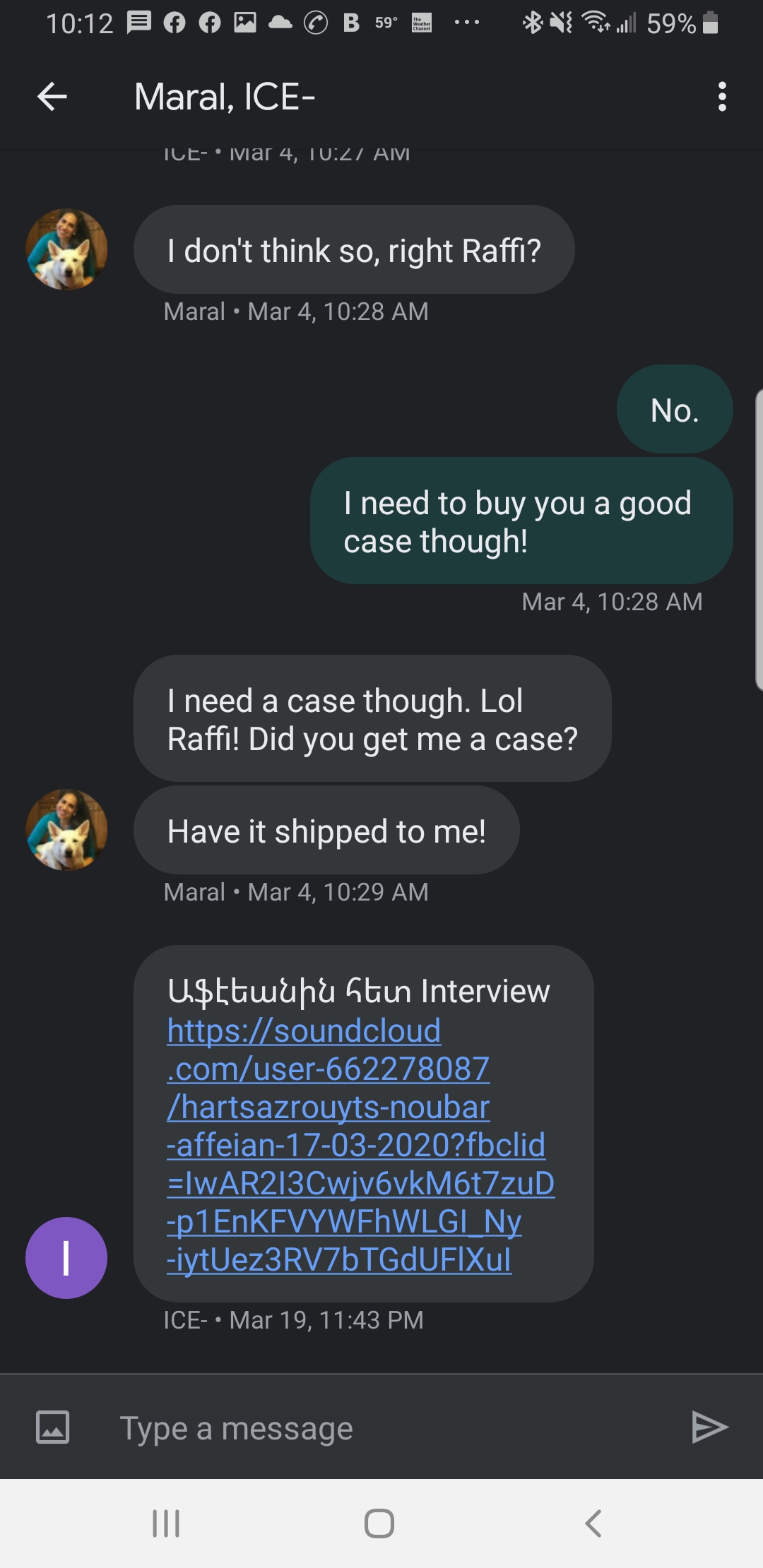
Task: Attach an image with the gallery icon
Action: (52, 1427)
